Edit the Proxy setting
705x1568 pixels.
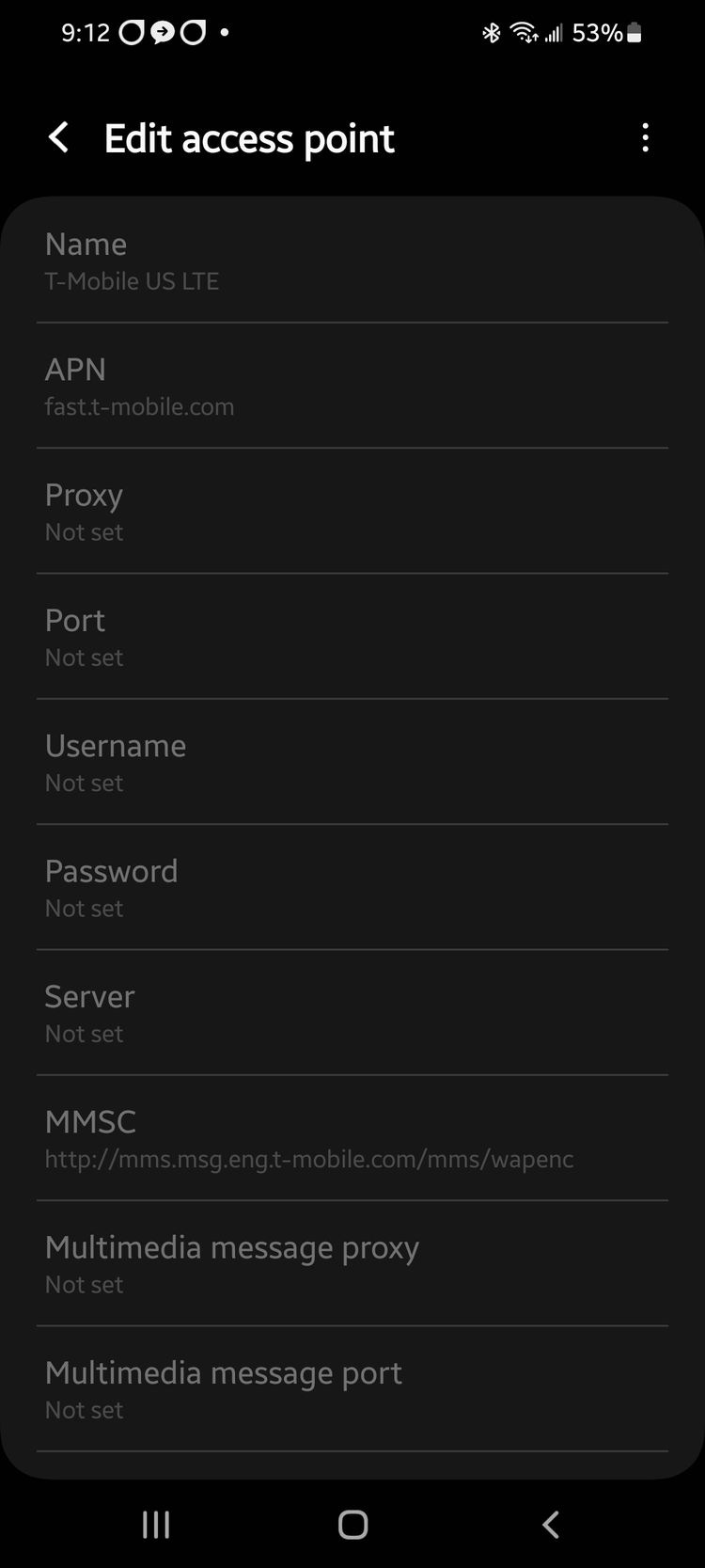click(x=352, y=511)
